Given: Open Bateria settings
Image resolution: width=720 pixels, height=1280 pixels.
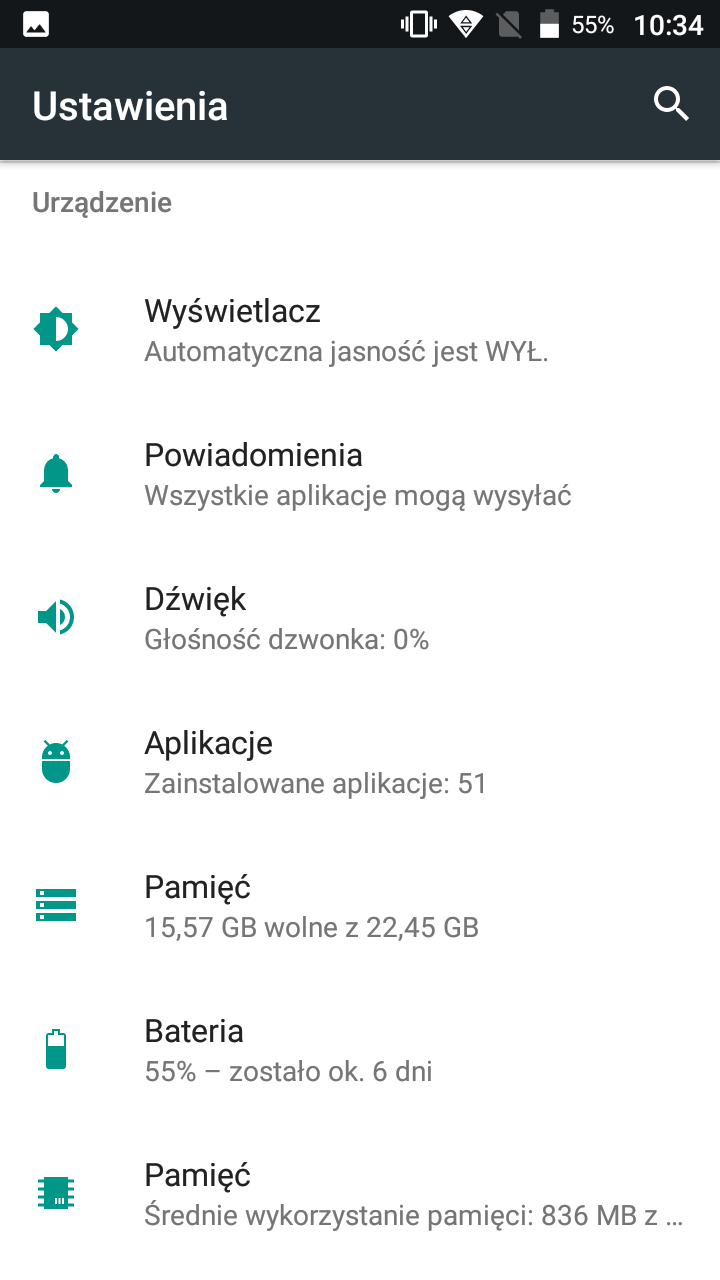Looking at the screenshot, I should (360, 1050).
